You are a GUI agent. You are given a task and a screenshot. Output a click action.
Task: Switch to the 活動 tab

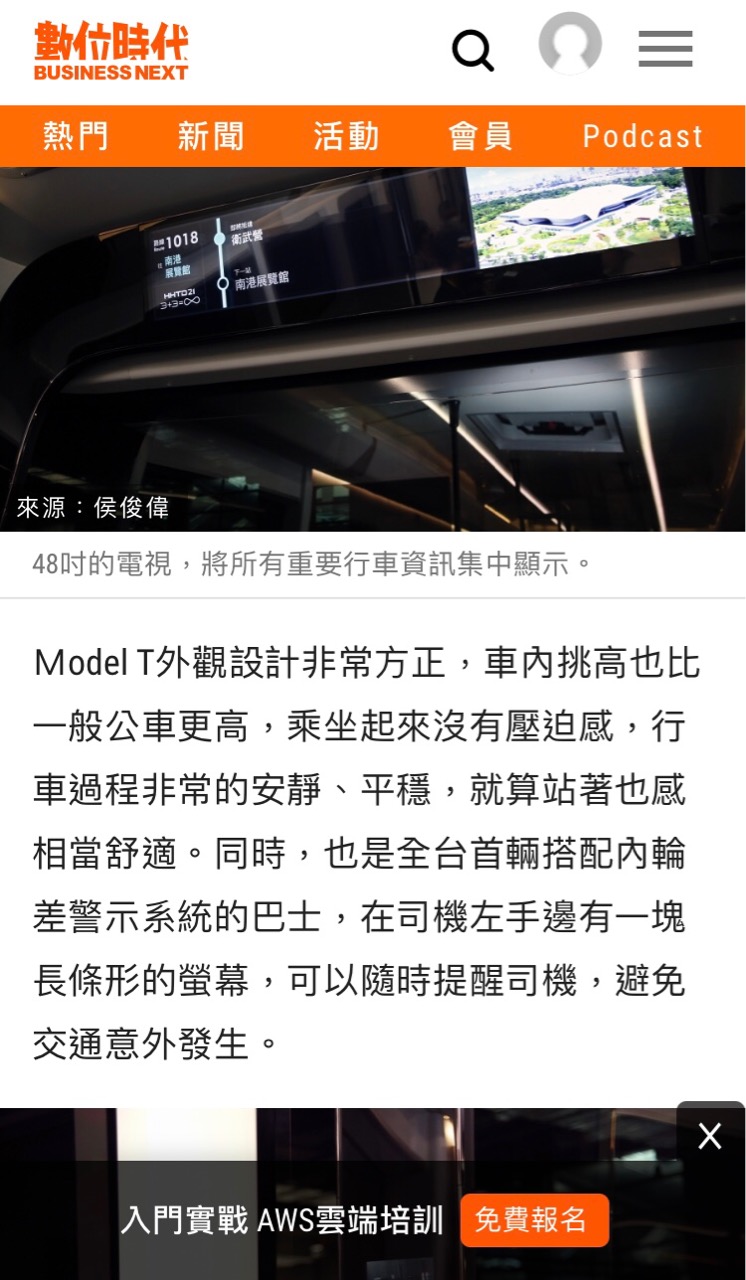tap(345, 136)
